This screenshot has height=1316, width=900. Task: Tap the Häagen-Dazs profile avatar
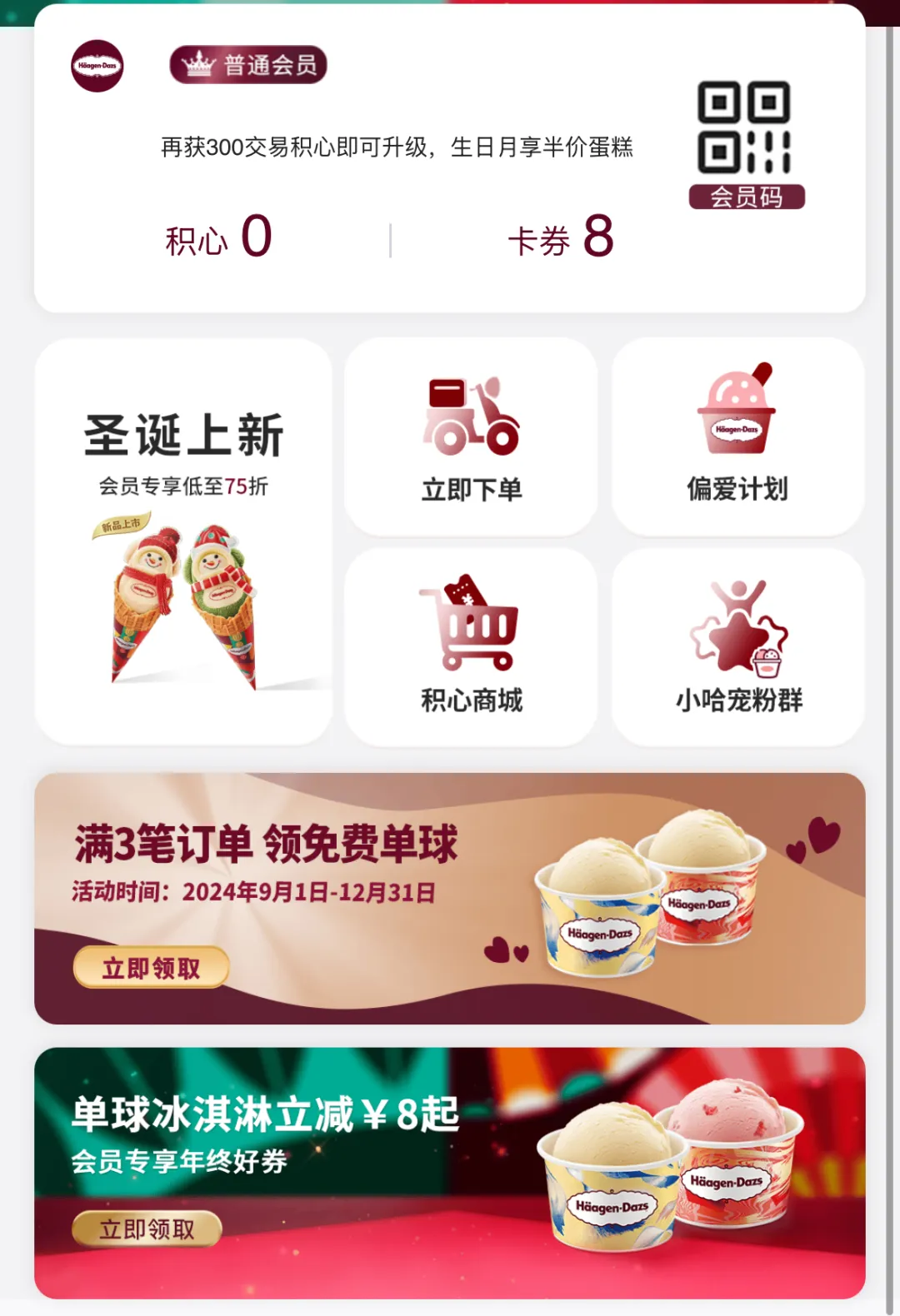97,66
